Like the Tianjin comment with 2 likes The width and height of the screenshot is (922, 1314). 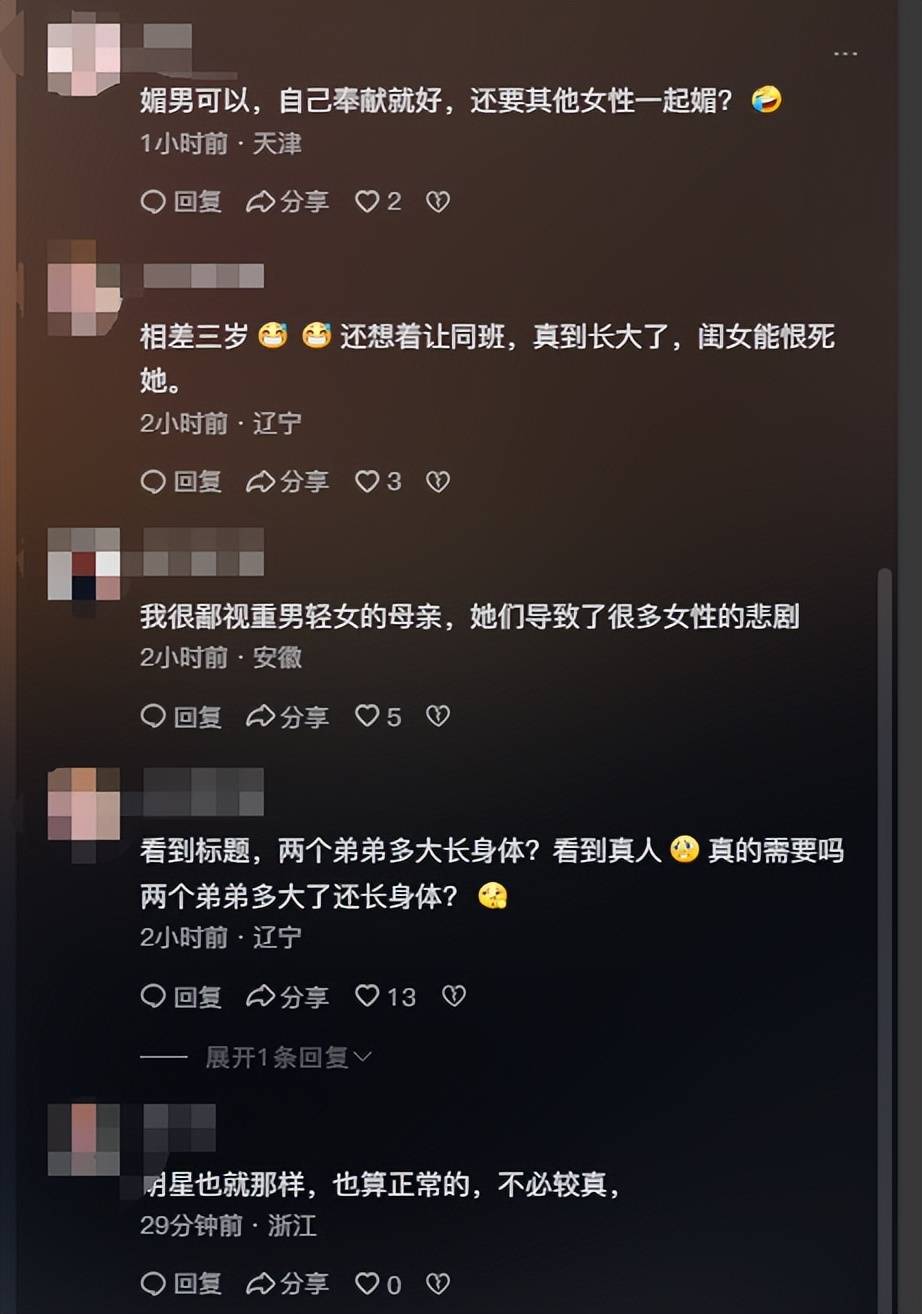tap(378, 202)
